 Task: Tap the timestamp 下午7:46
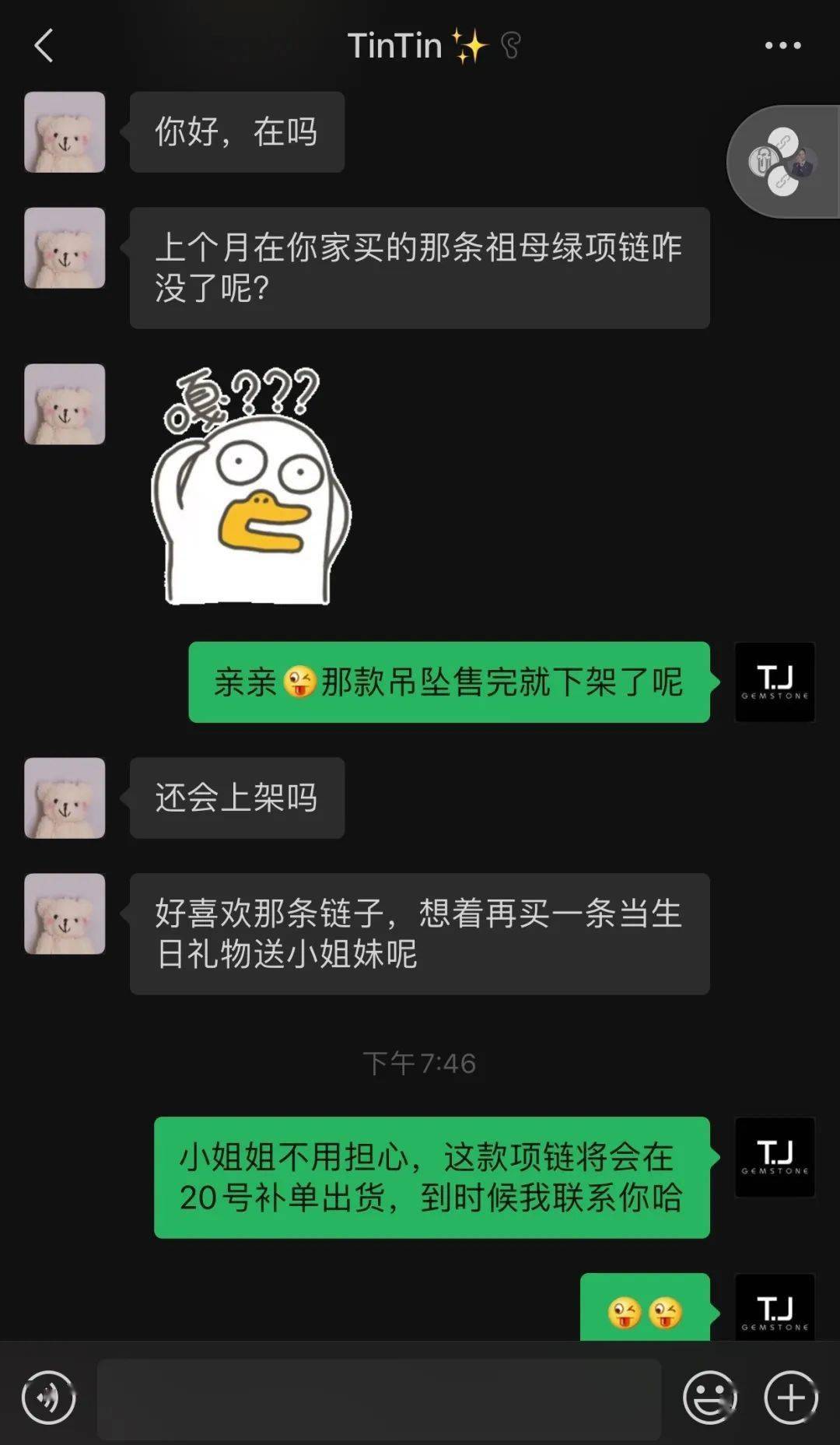tap(421, 1061)
